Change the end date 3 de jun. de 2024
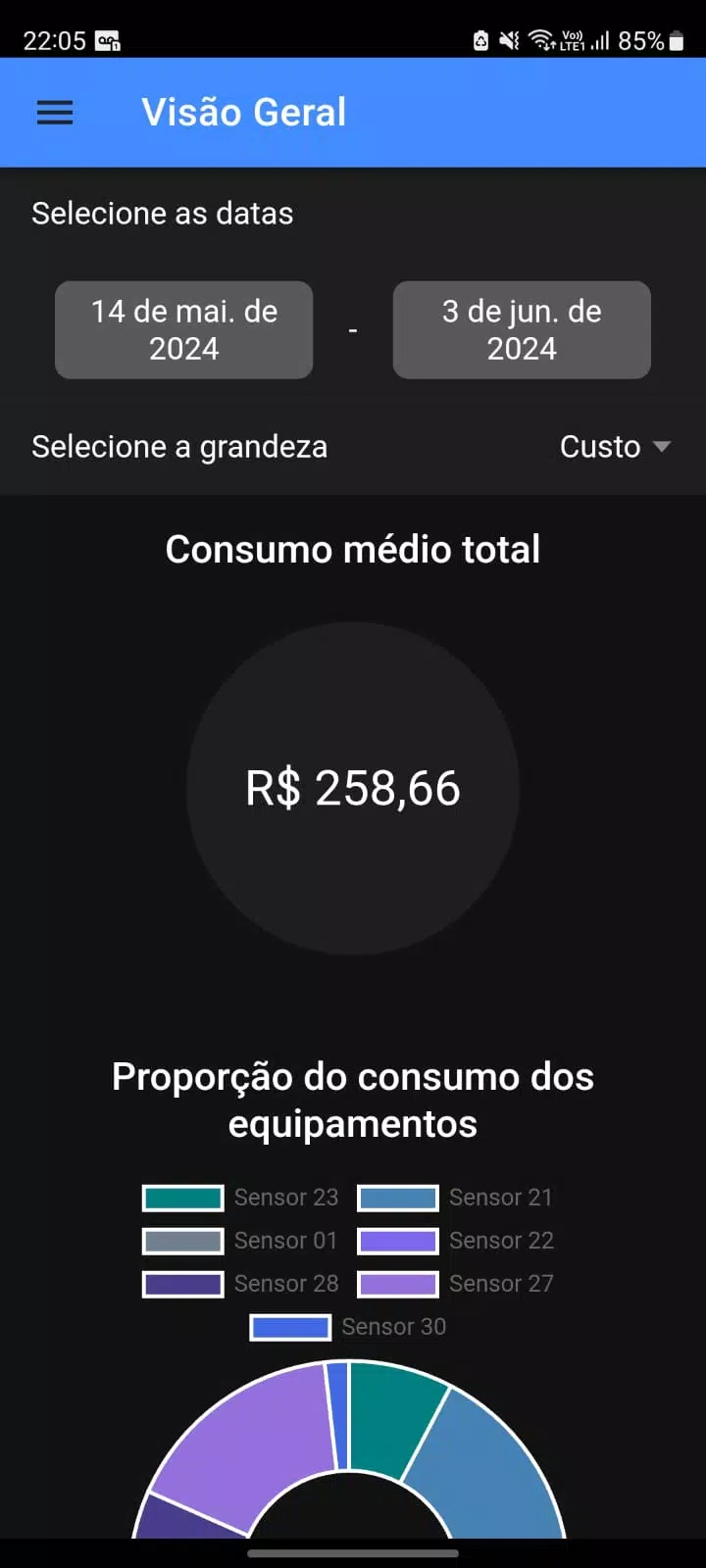This screenshot has height=1568, width=706. pyautogui.click(x=522, y=330)
